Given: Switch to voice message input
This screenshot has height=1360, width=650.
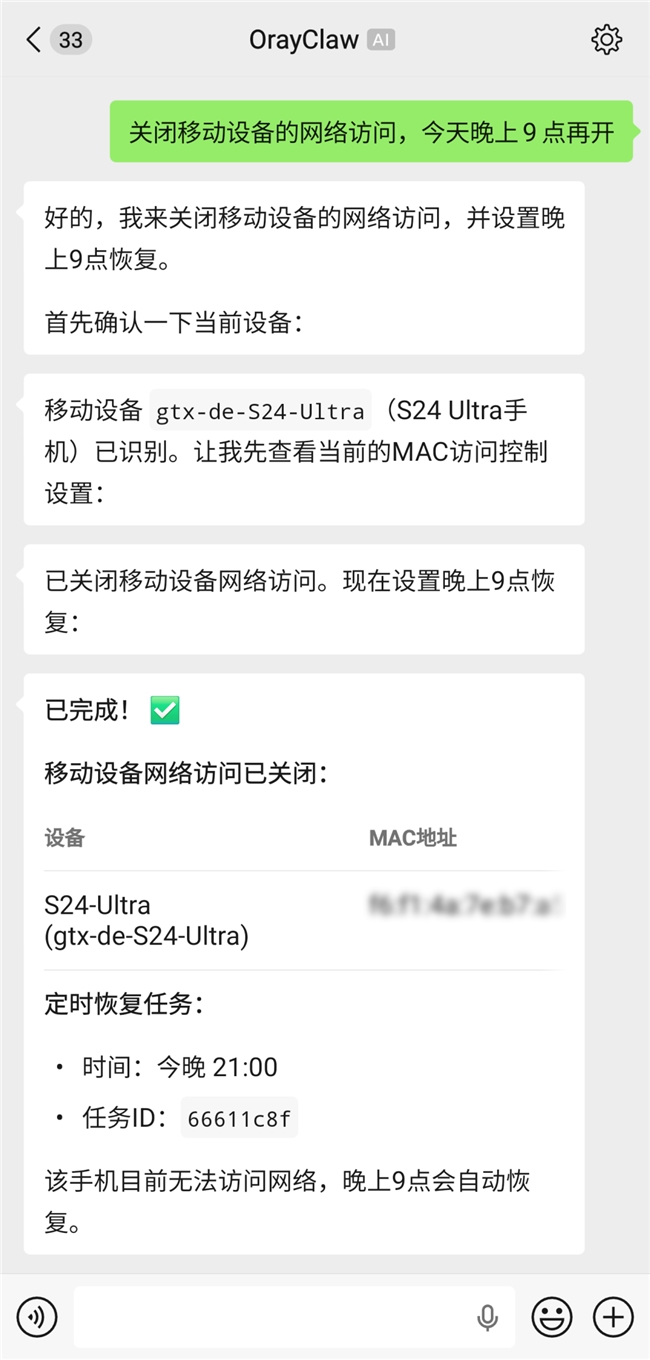Looking at the screenshot, I should click(x=37, y=1317).
